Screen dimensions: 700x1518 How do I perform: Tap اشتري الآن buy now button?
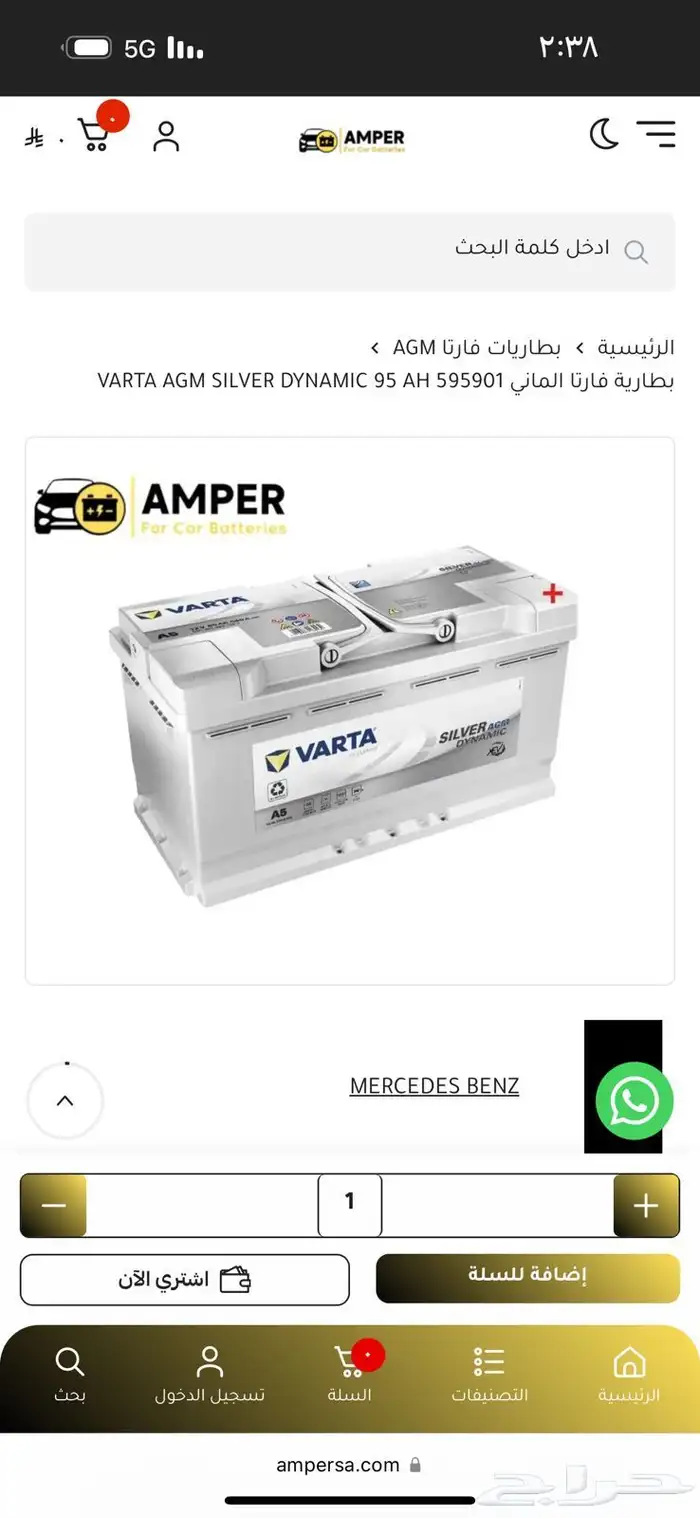point(185,1280)
